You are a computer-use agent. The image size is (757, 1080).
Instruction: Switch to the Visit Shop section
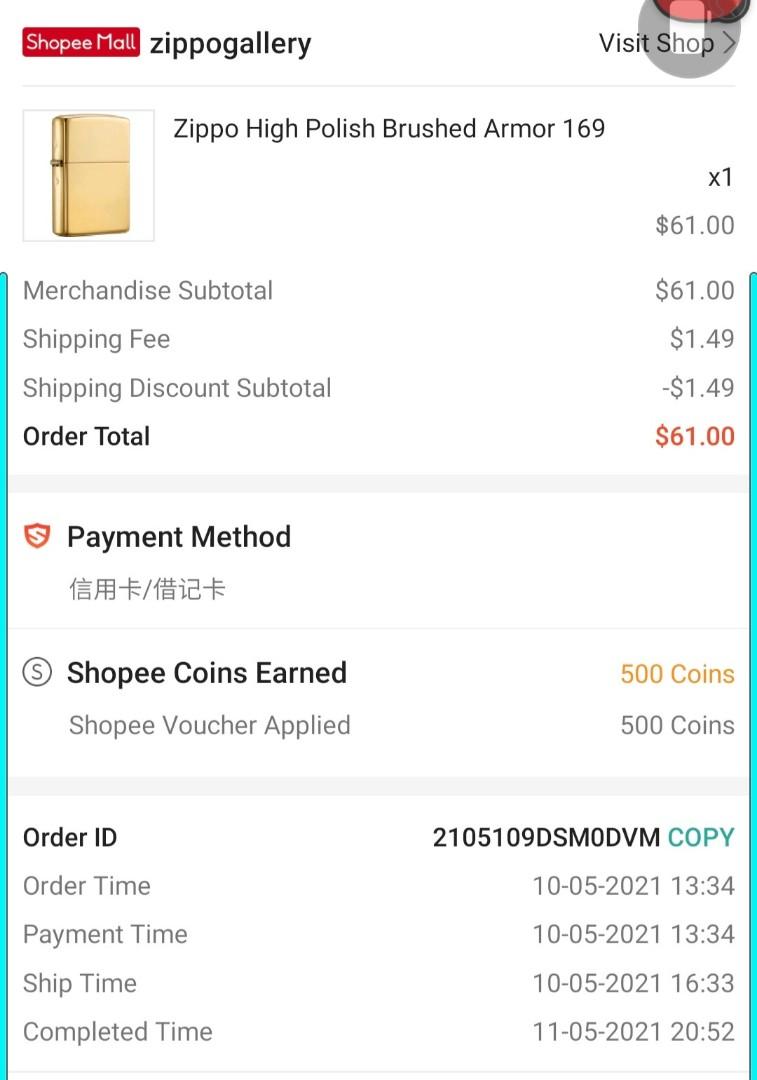coord(655,43)
